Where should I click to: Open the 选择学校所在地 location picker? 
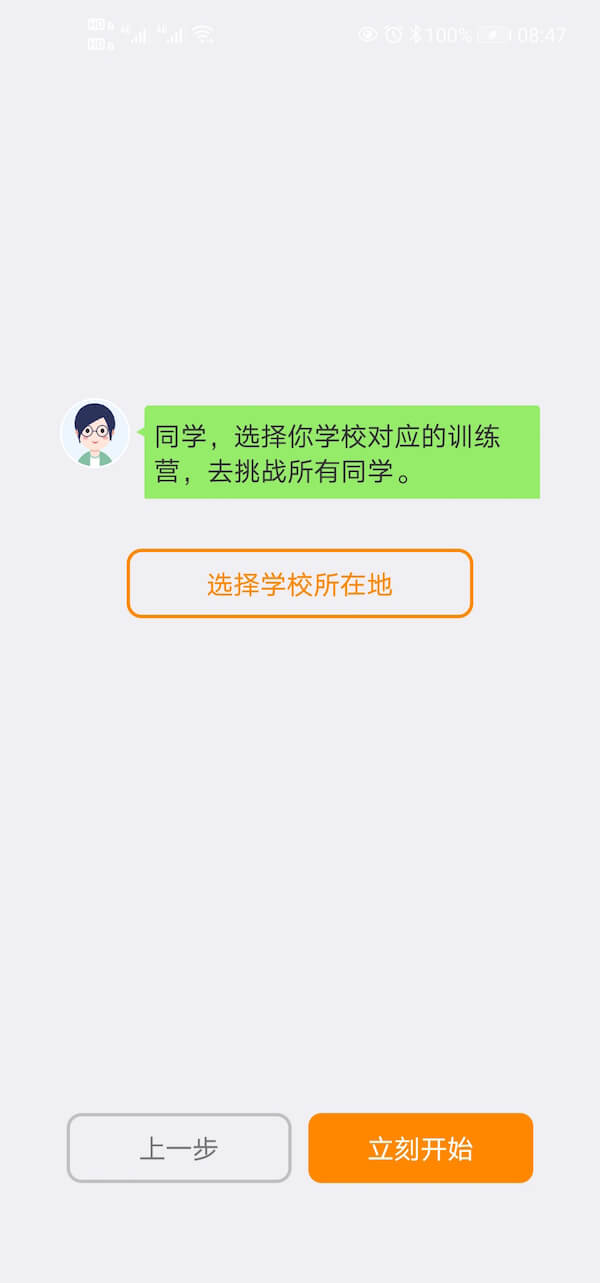click(299, 584)
